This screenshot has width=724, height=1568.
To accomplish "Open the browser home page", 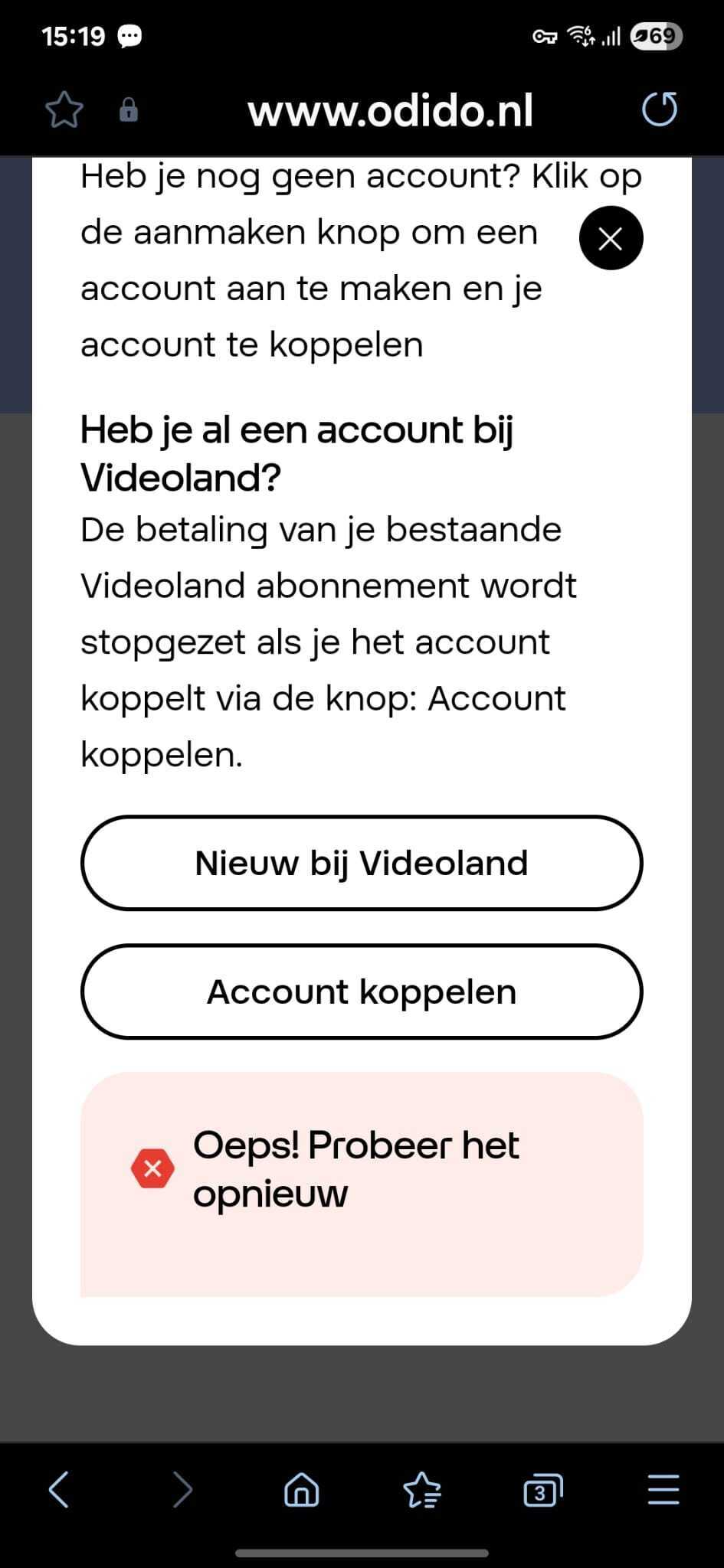I will point(301,1490).
